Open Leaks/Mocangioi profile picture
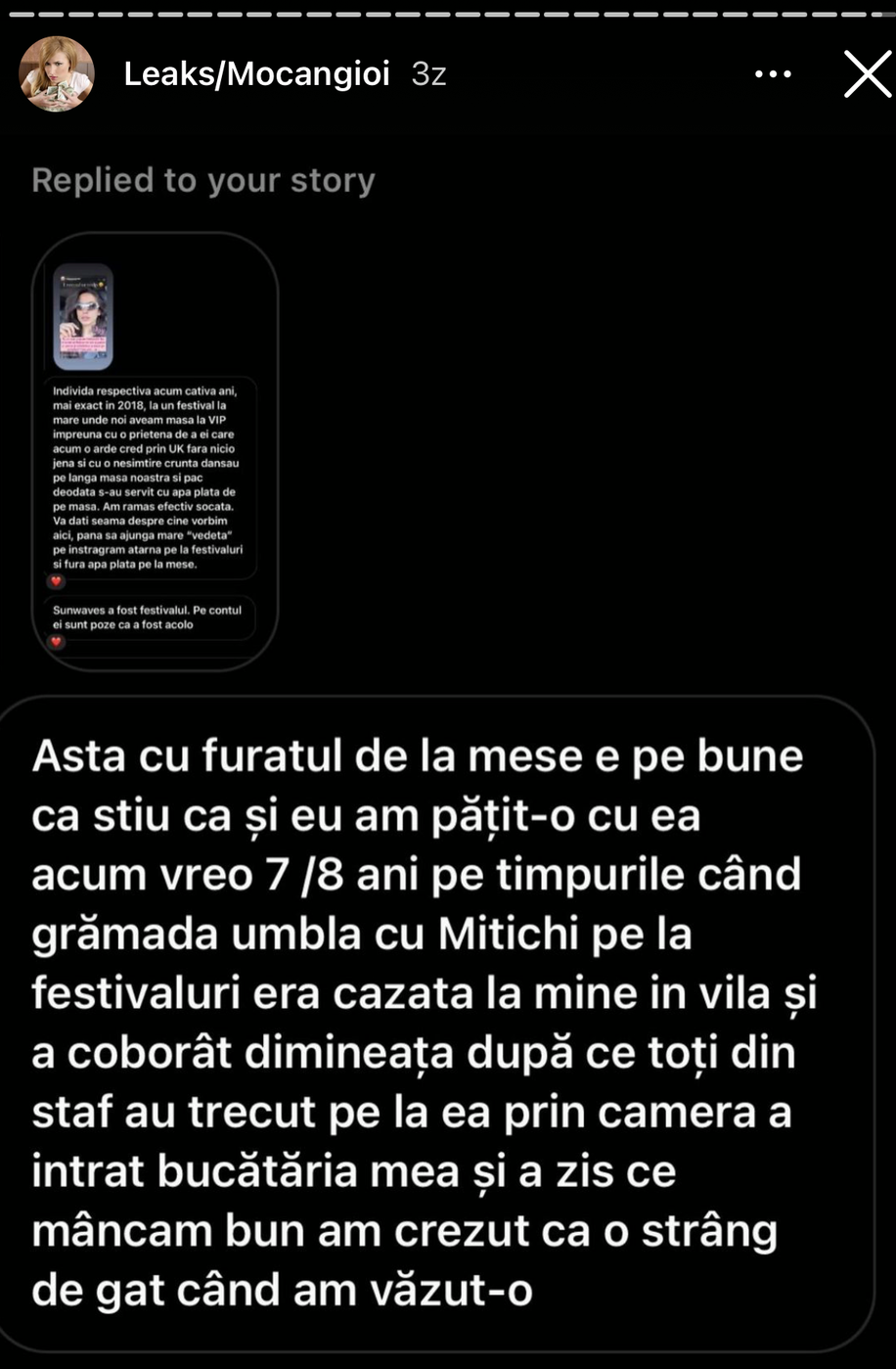This screenshot has width=896, height=1369. click(57, 74)
